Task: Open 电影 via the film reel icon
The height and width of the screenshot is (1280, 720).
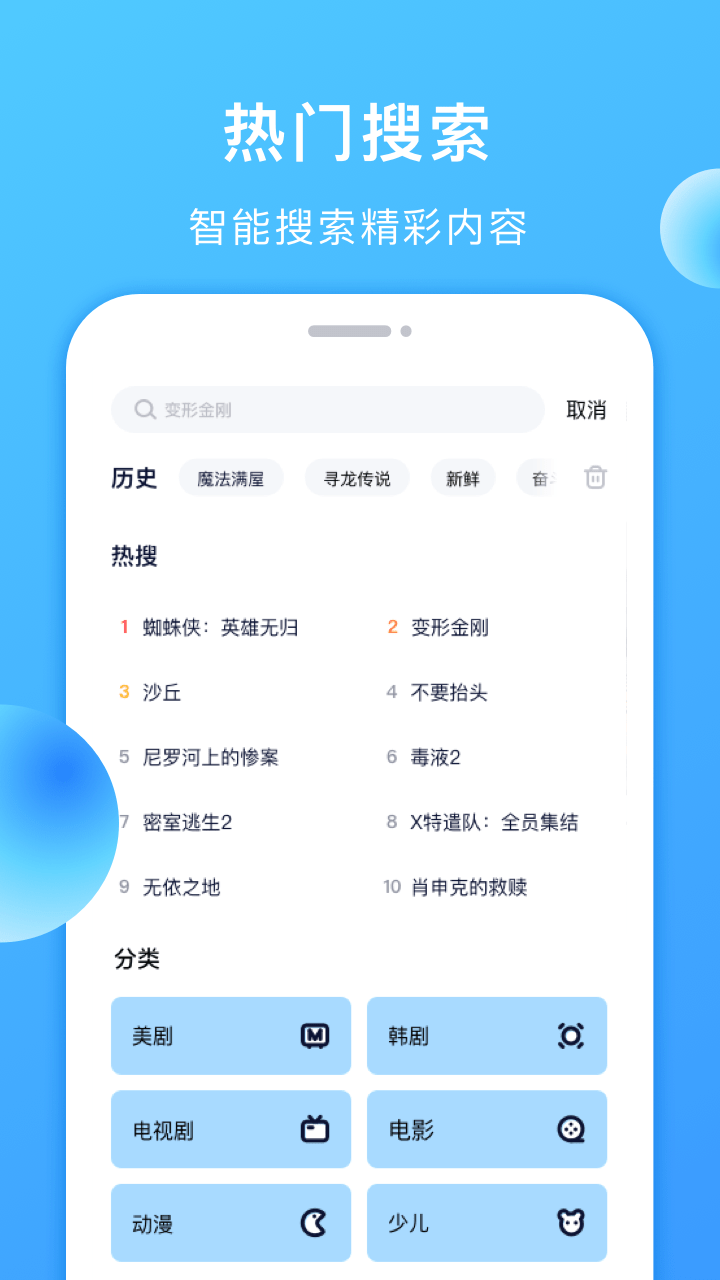Action: (570, 1129)
